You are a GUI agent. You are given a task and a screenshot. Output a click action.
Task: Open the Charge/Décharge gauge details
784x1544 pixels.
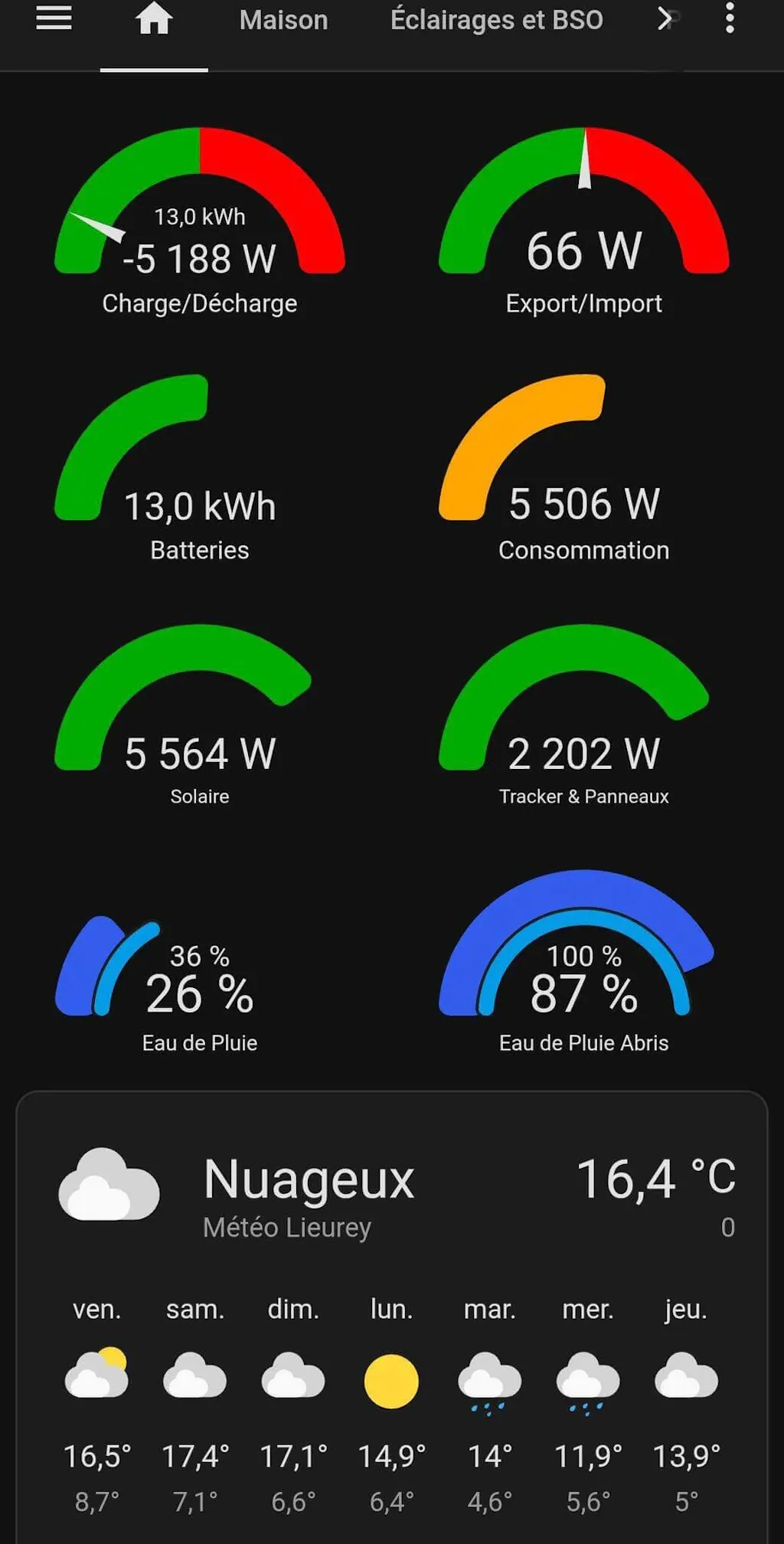pyautogui.click(x=200, y=222)
